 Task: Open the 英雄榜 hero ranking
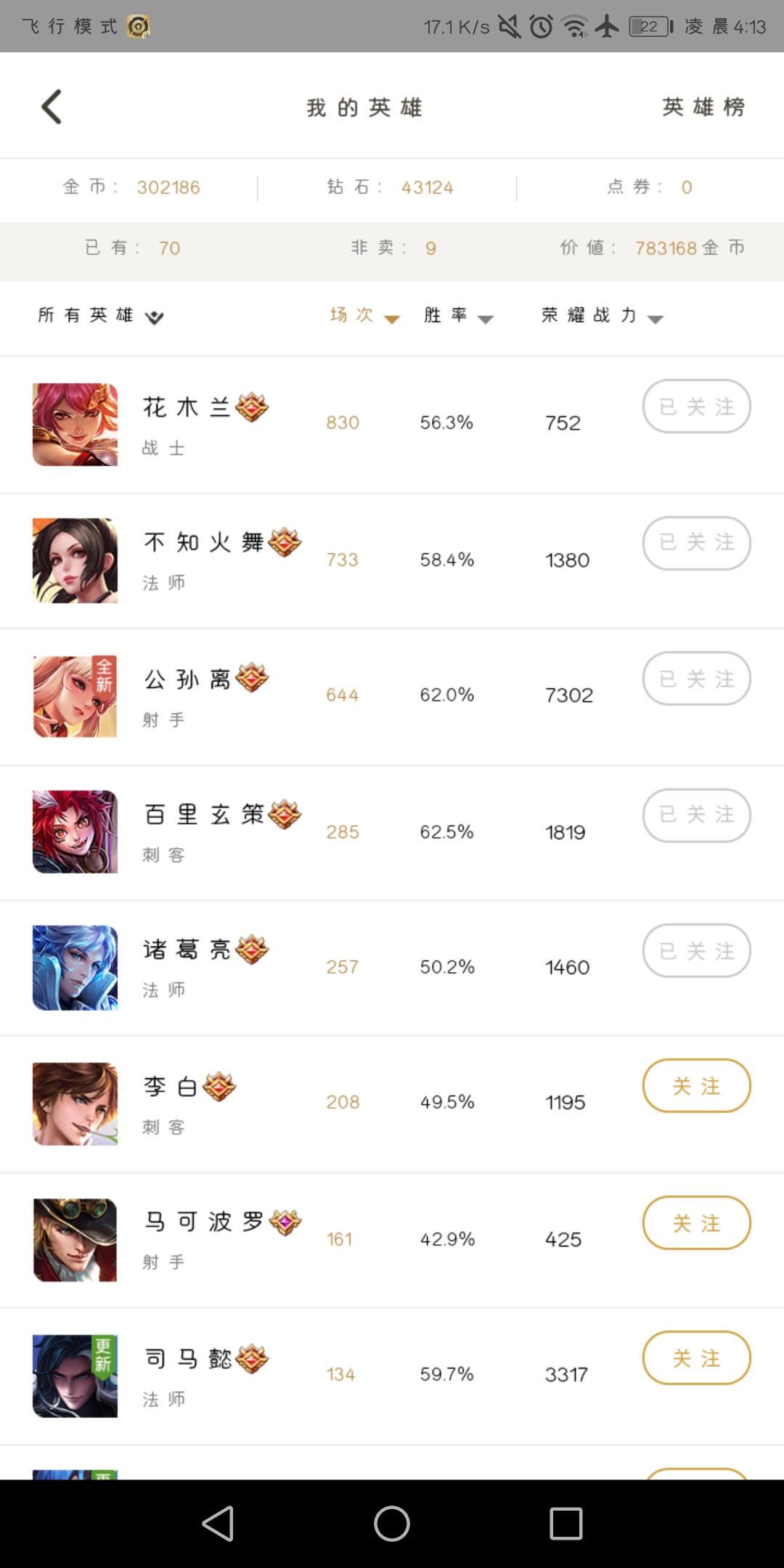(703, 107)
